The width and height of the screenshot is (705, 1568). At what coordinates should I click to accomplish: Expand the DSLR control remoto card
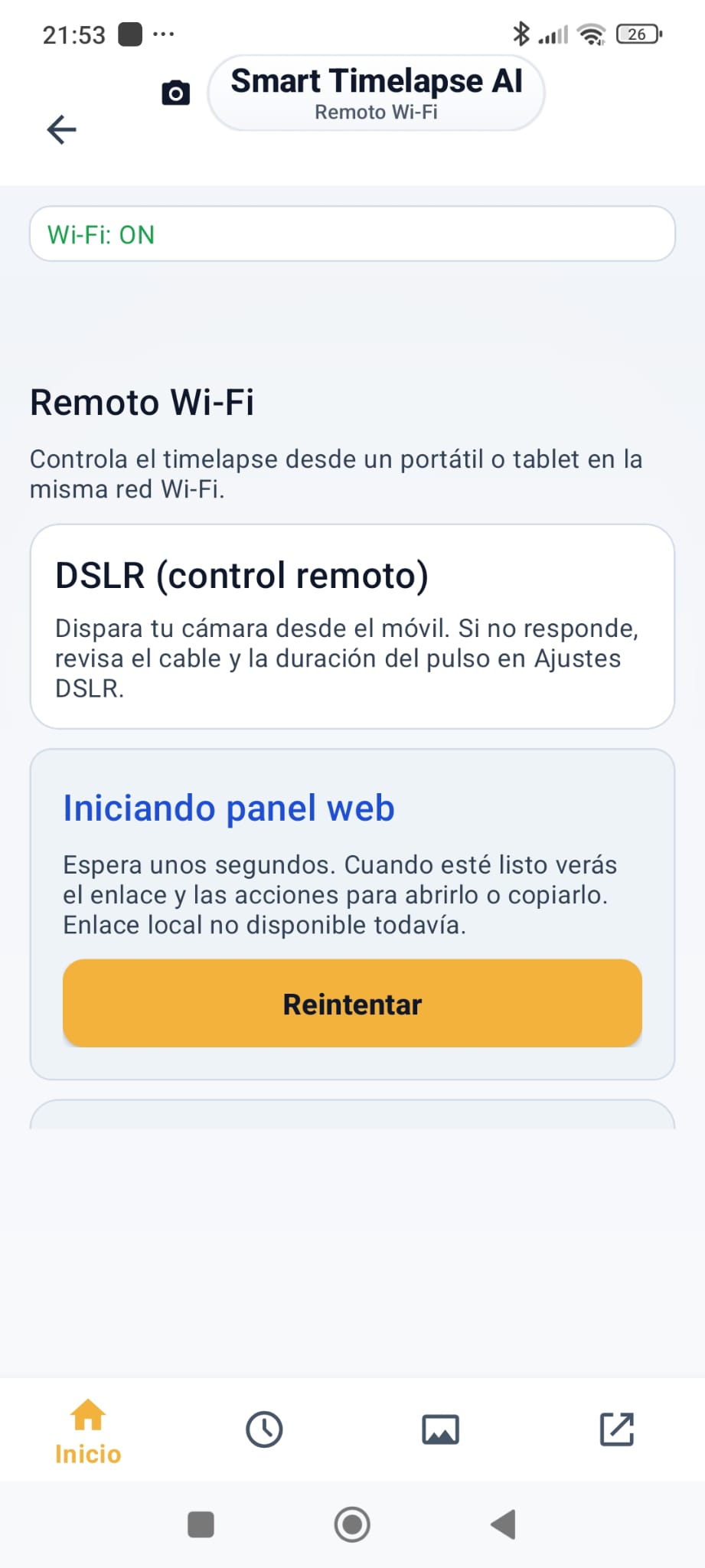351,624
